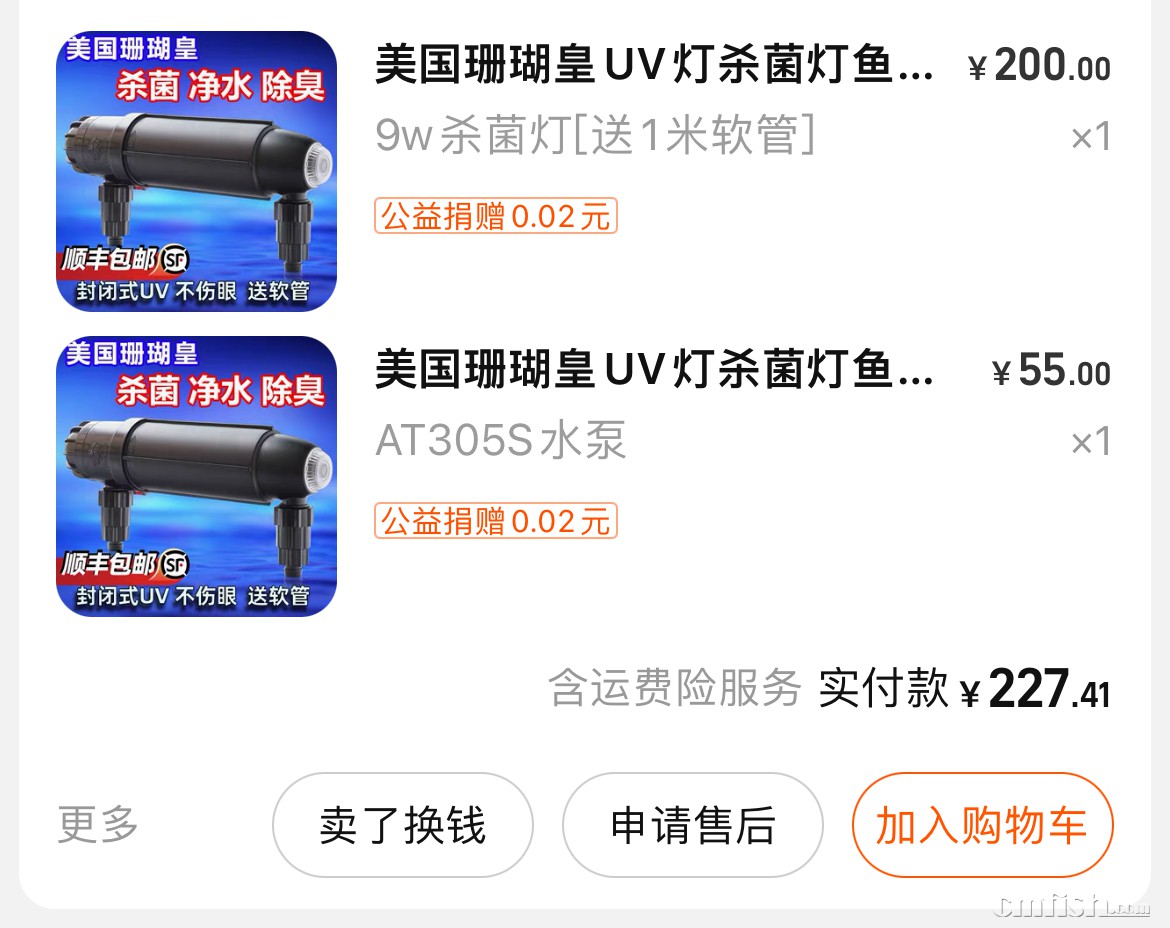Image resolution: width=1170 pixels, height=928 pixels.
Task: Tap 更多 for more options
Action: click(98, 825)
